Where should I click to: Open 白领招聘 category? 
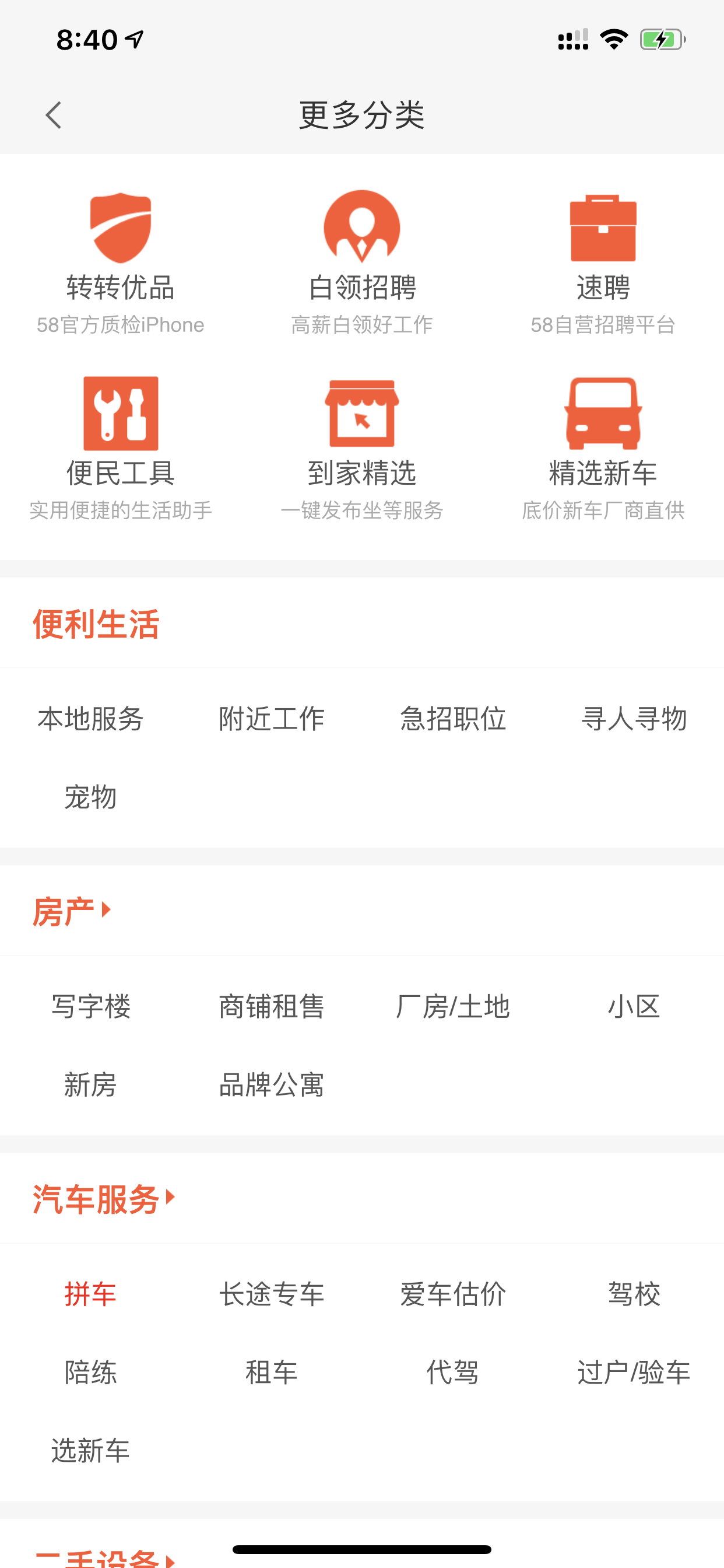(362, 262)
